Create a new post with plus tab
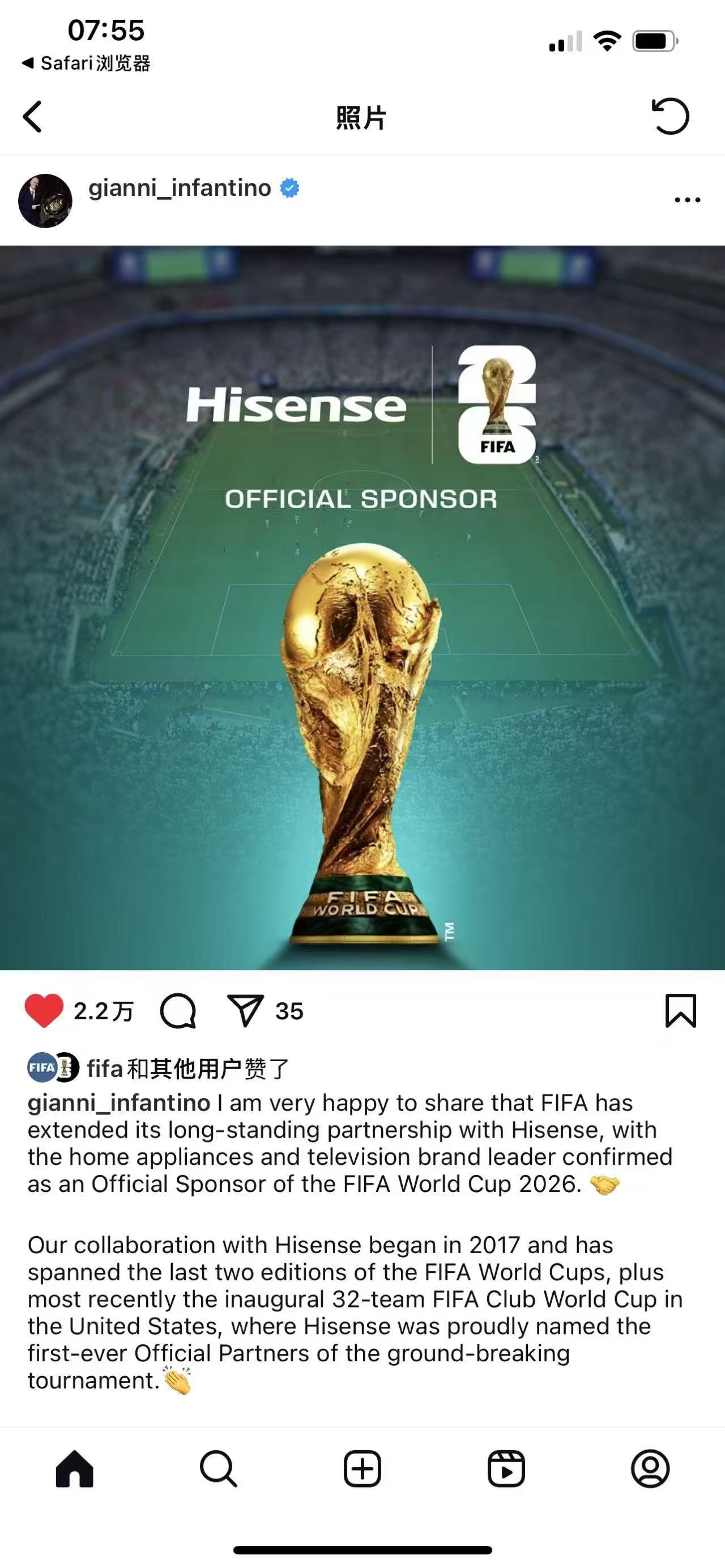725x1568 pixels. coord(362,1469)
